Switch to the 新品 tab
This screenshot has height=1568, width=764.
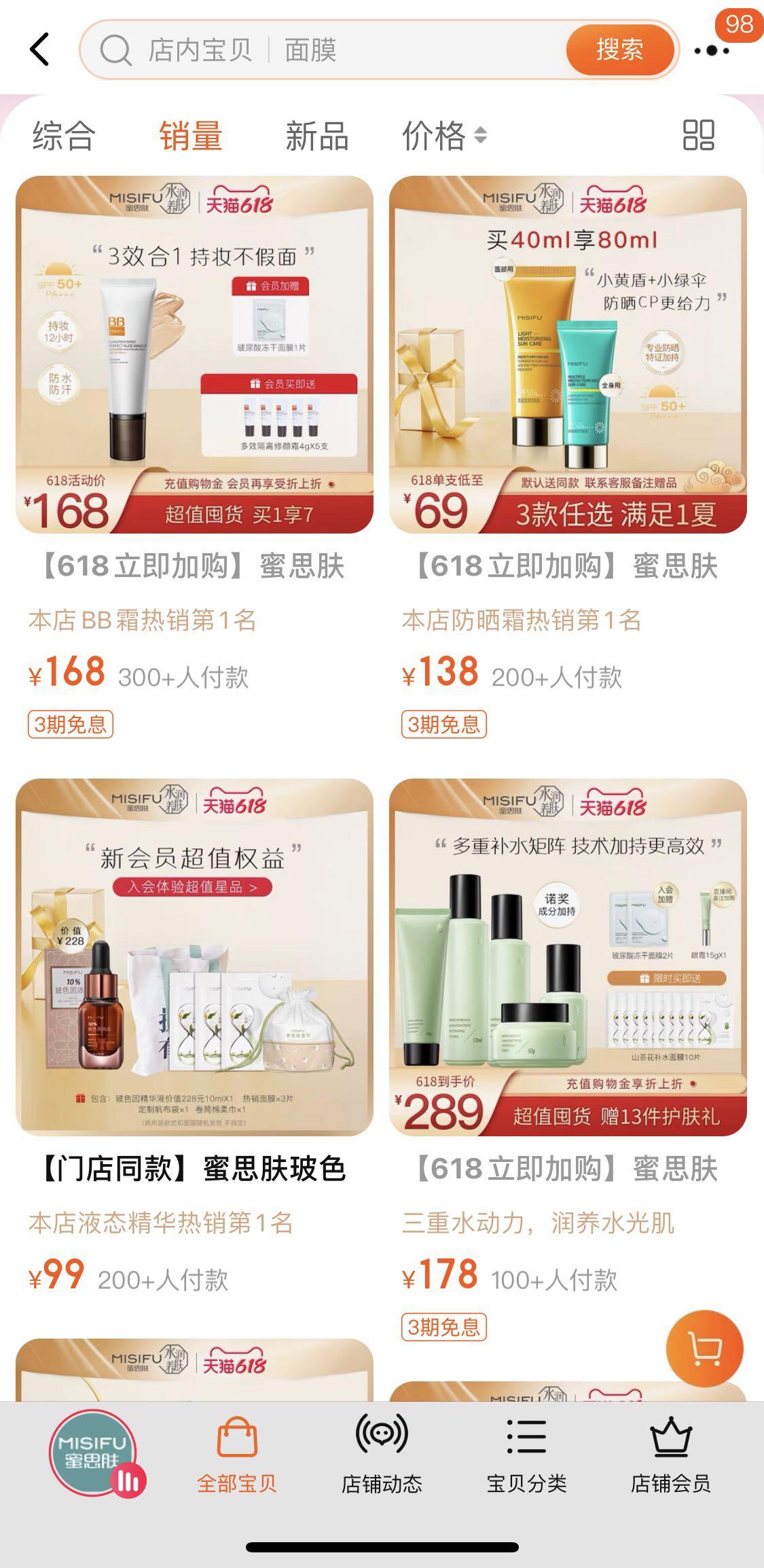(317, 135)
